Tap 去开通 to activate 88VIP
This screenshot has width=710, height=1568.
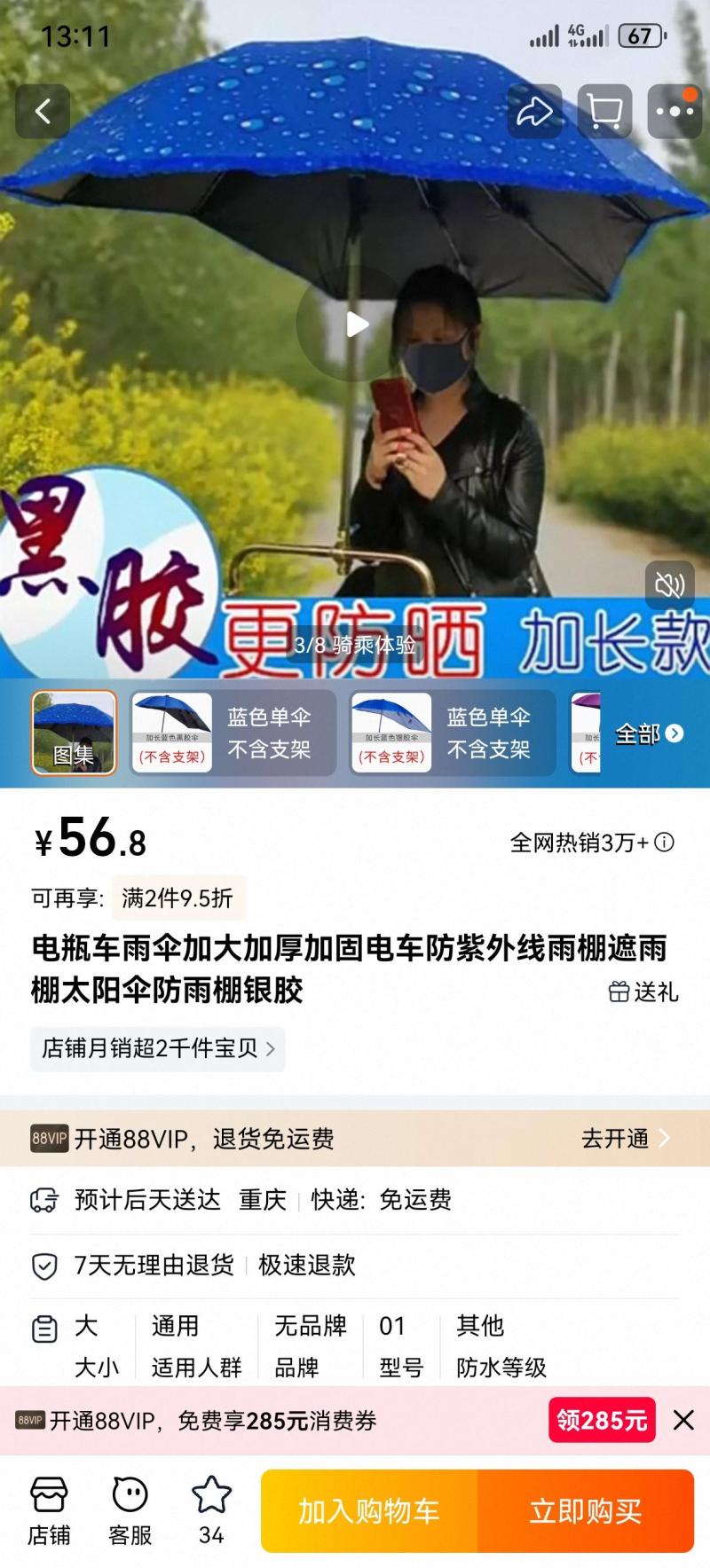(624, 1138)
